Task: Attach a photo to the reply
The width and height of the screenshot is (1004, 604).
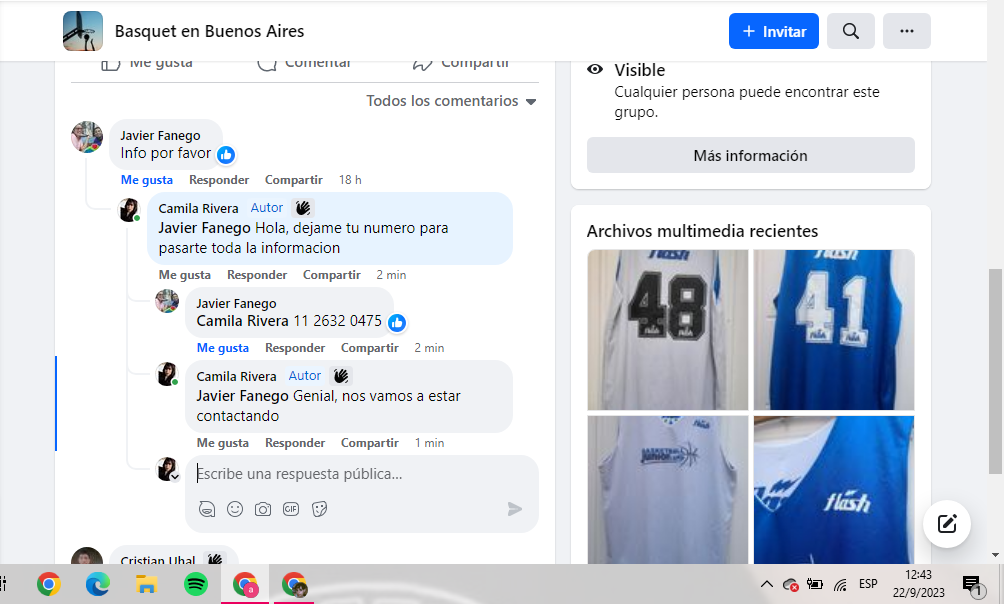Action: [x=263, y=509]
